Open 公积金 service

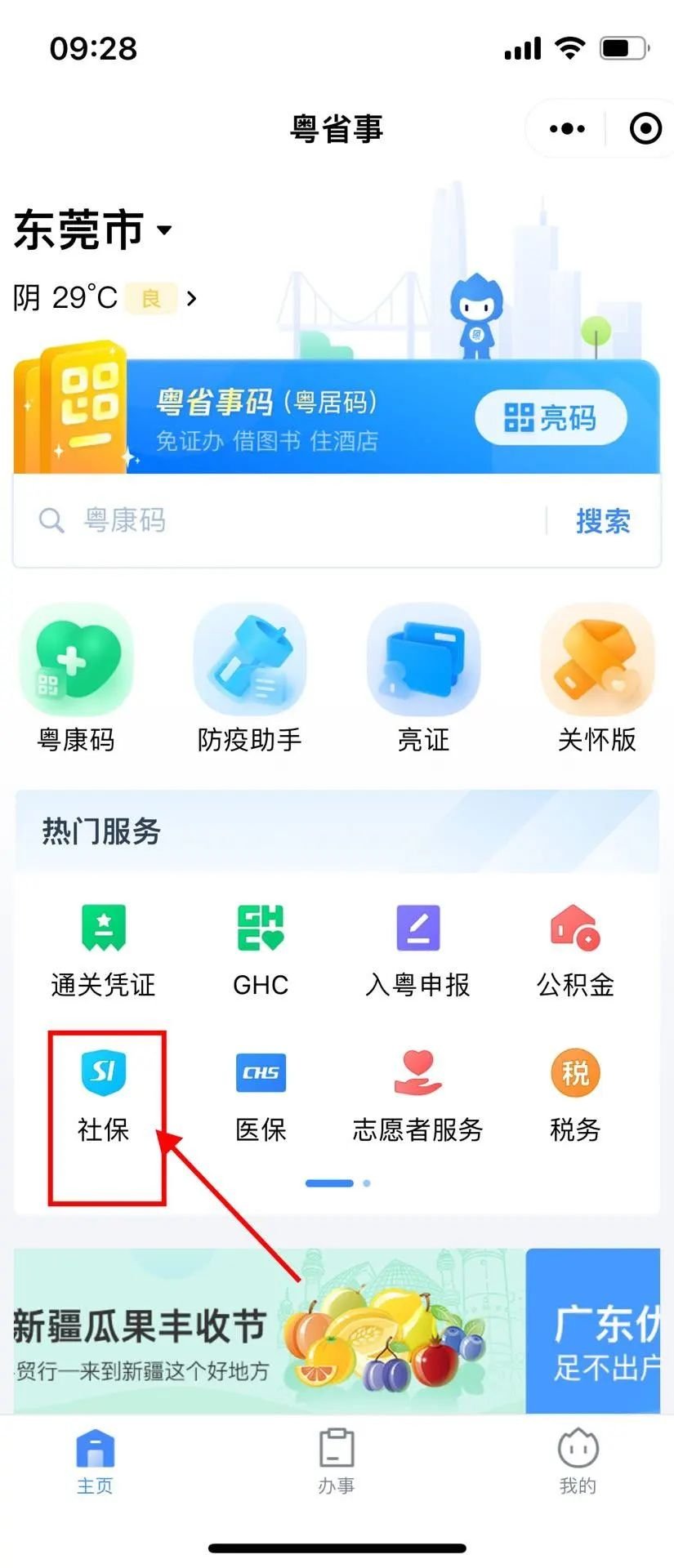(575, 951)
